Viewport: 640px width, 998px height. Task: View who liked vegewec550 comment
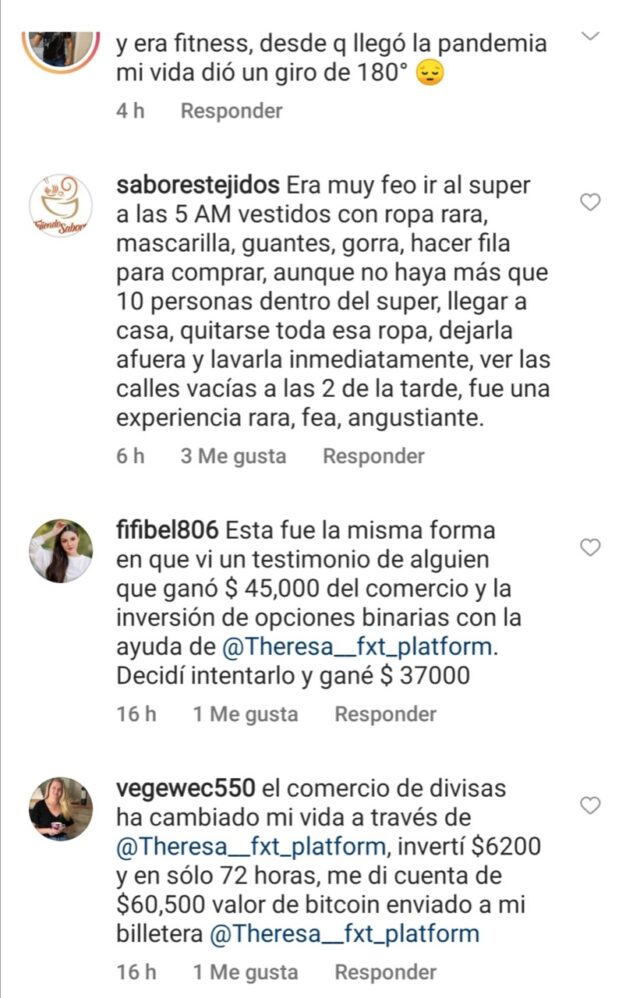pyautogui.click(x=245, y=972)
